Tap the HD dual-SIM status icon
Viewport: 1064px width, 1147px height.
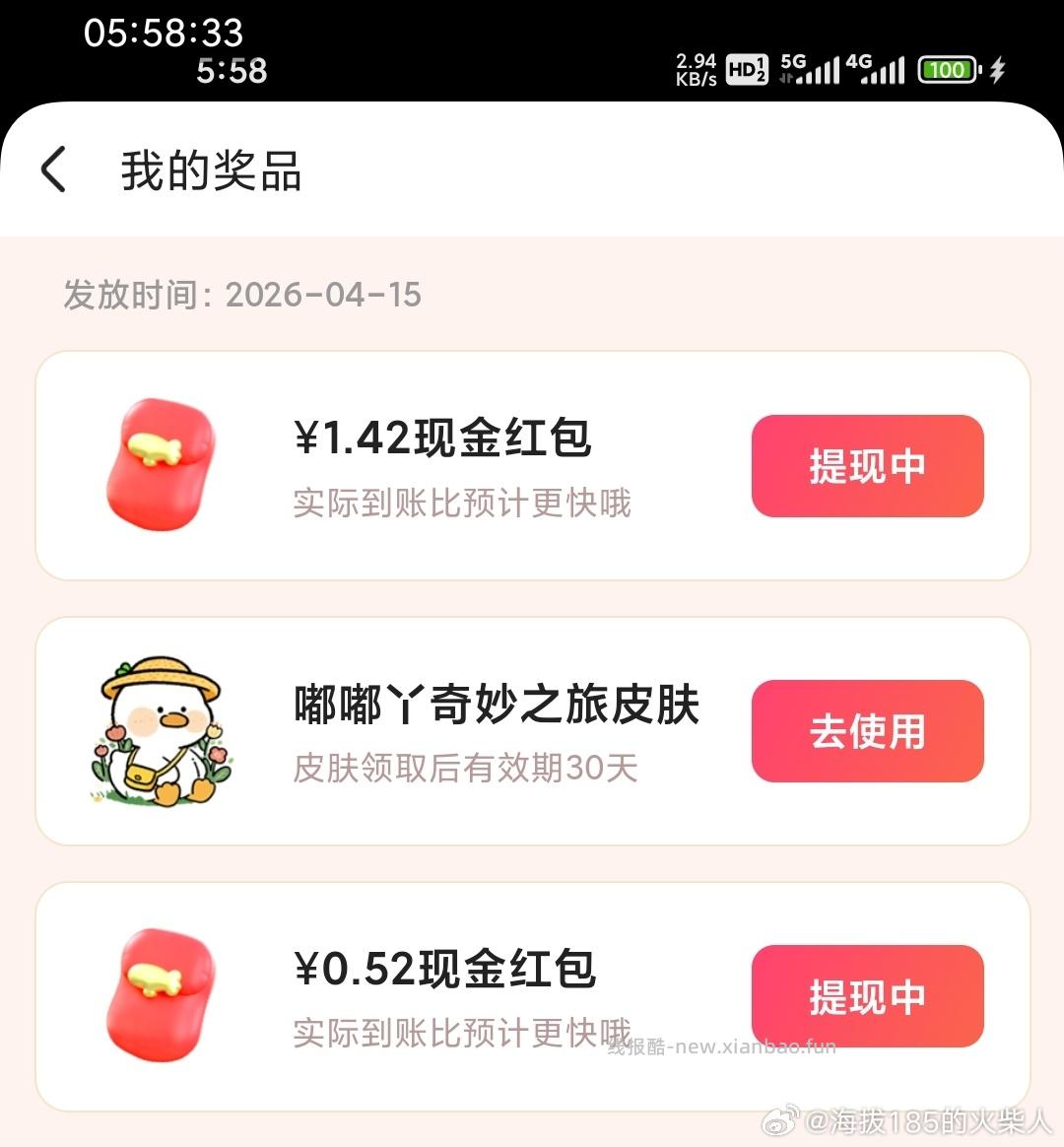click(746, 70)
